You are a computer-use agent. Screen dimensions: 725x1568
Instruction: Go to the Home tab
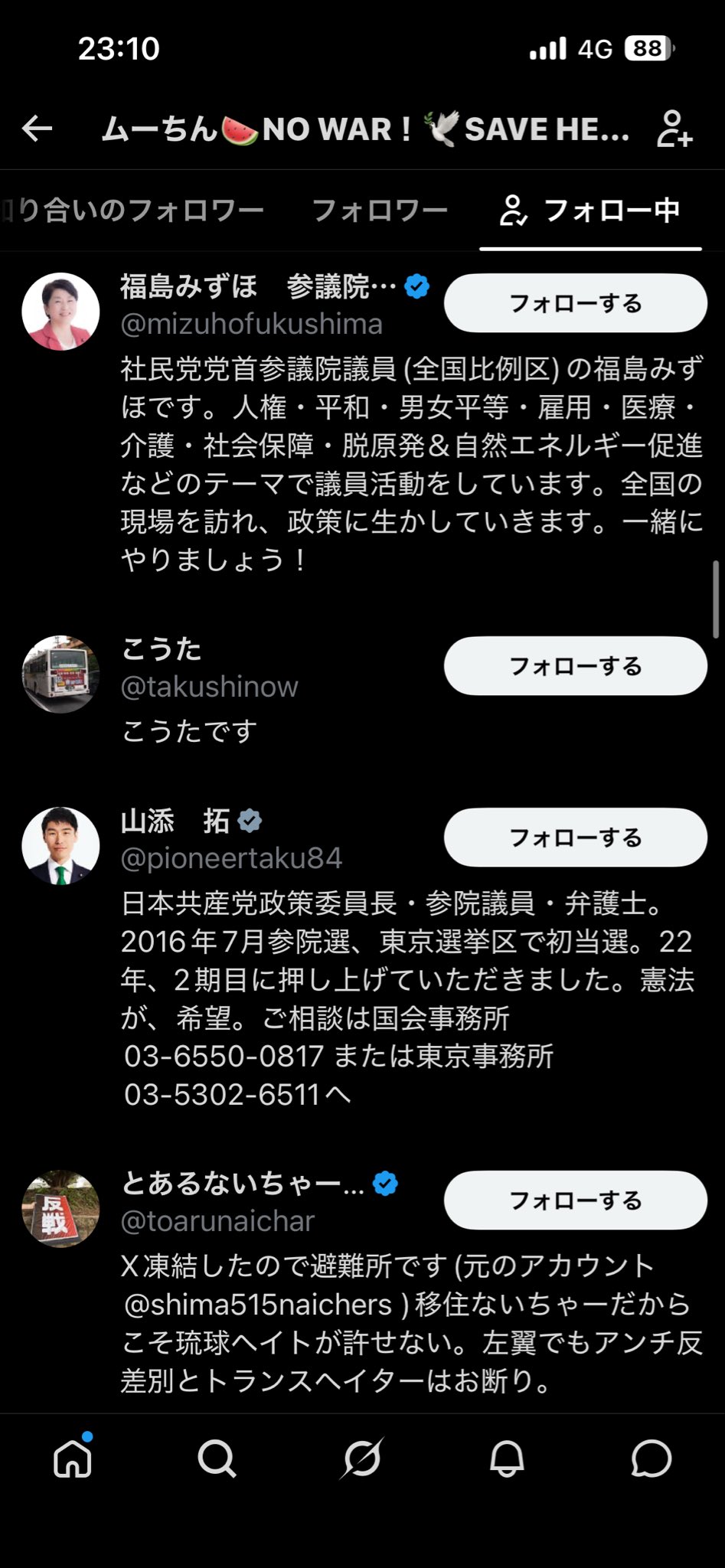click(73, 1459)
